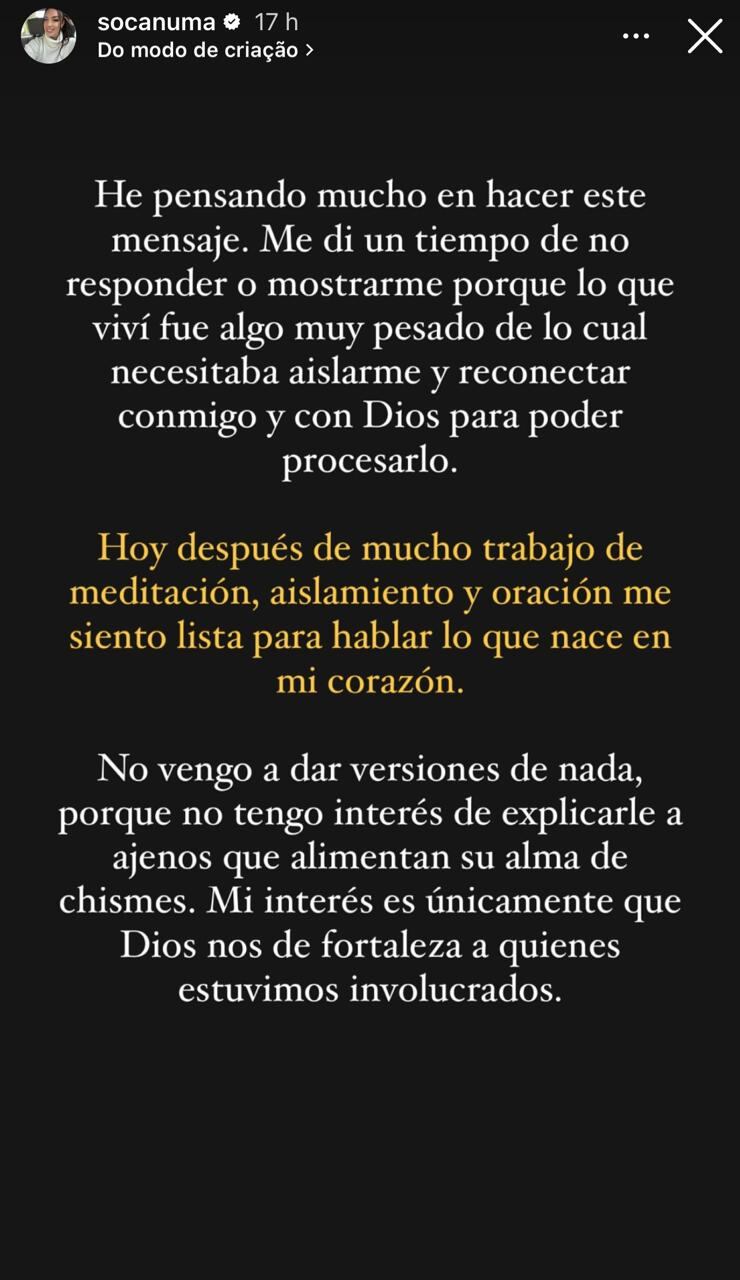Open the 'Do modo de criação' link
The height and width of the screenshot is (1280, 740).
205,50
